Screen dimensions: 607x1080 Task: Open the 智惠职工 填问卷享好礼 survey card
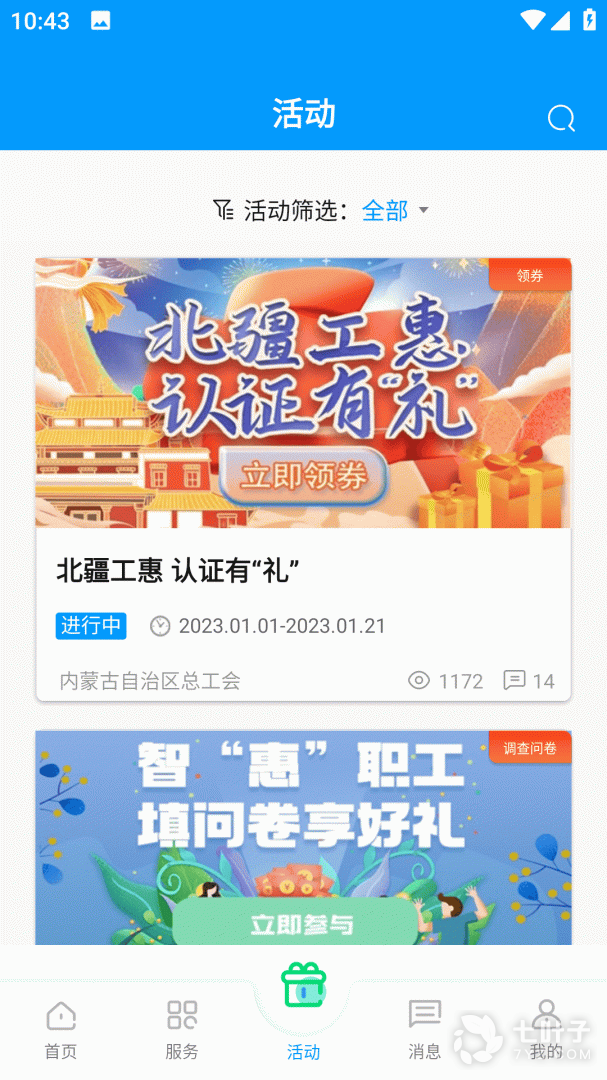pos(303,838)
